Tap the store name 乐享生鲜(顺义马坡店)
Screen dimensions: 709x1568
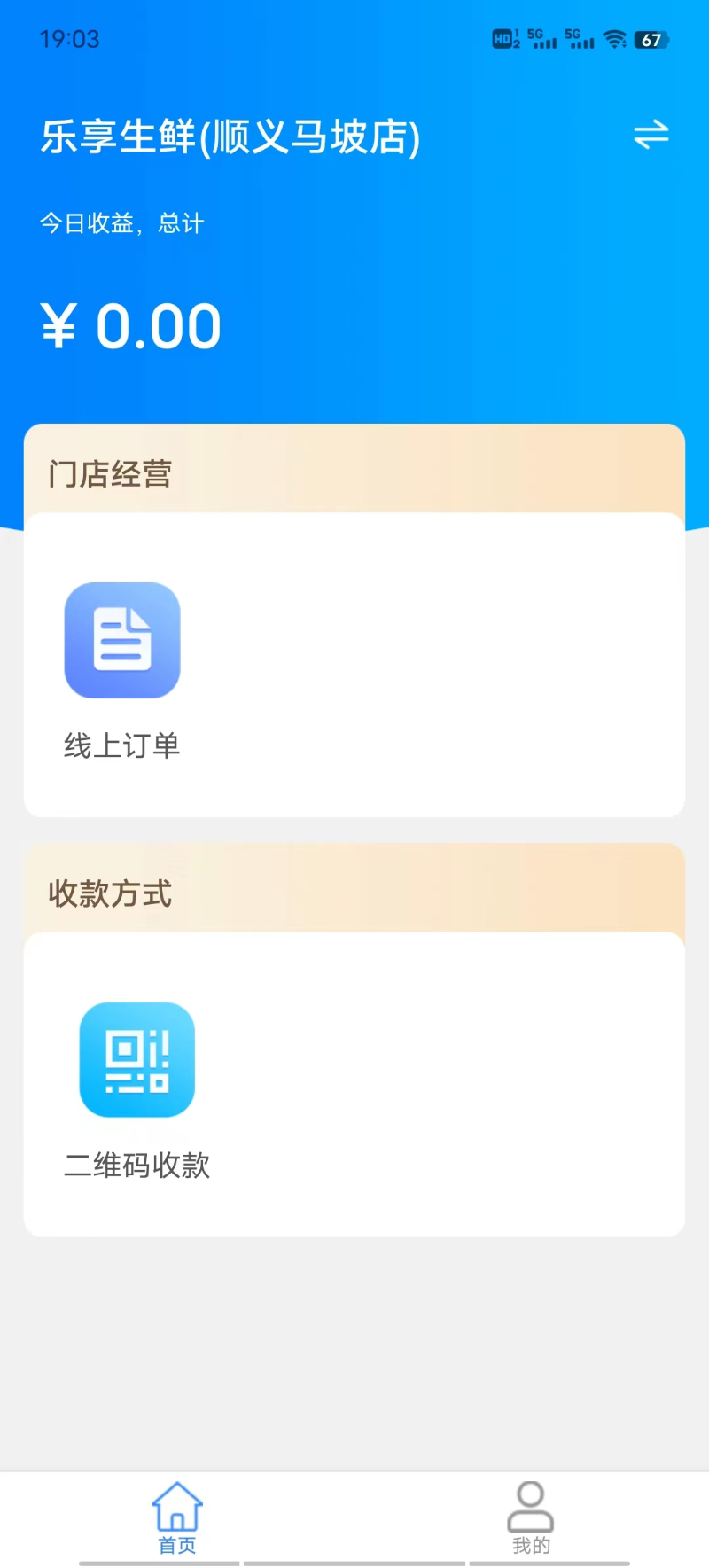[x=230, y=138]
